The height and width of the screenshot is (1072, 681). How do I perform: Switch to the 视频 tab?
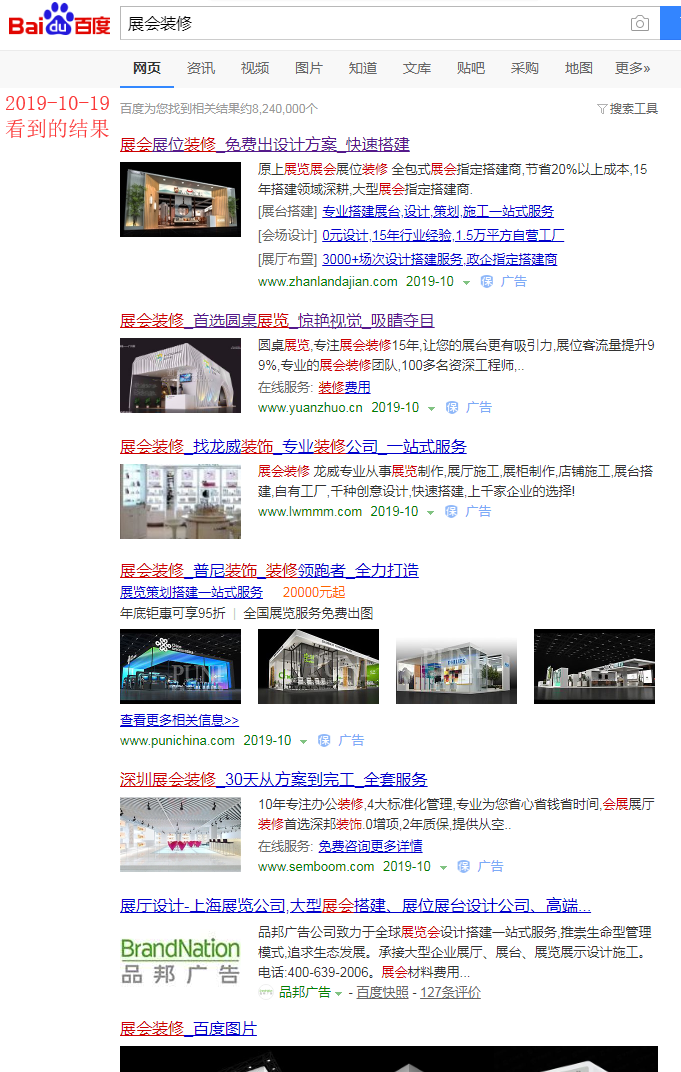[x=255, y=68]
